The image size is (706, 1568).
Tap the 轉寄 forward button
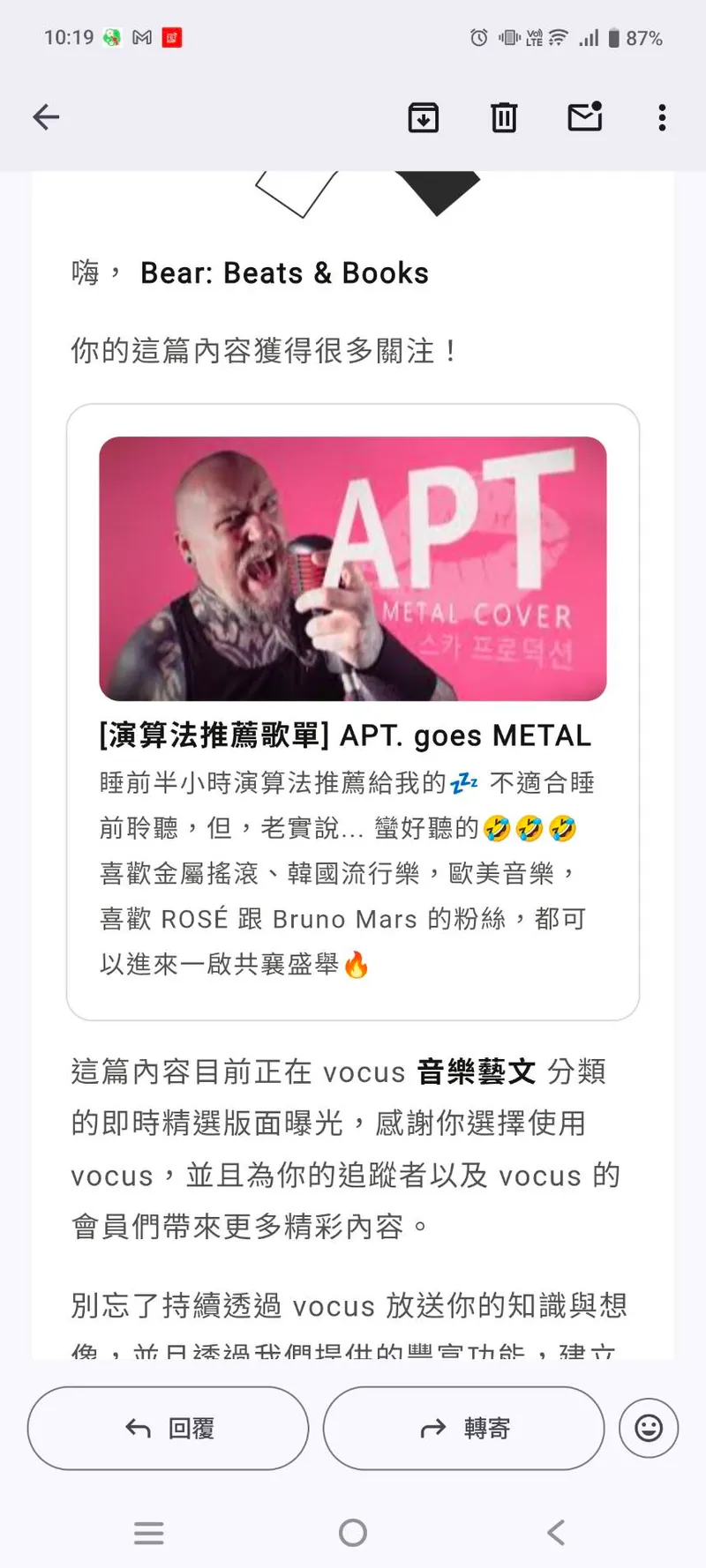click(x=464, y=1428)
